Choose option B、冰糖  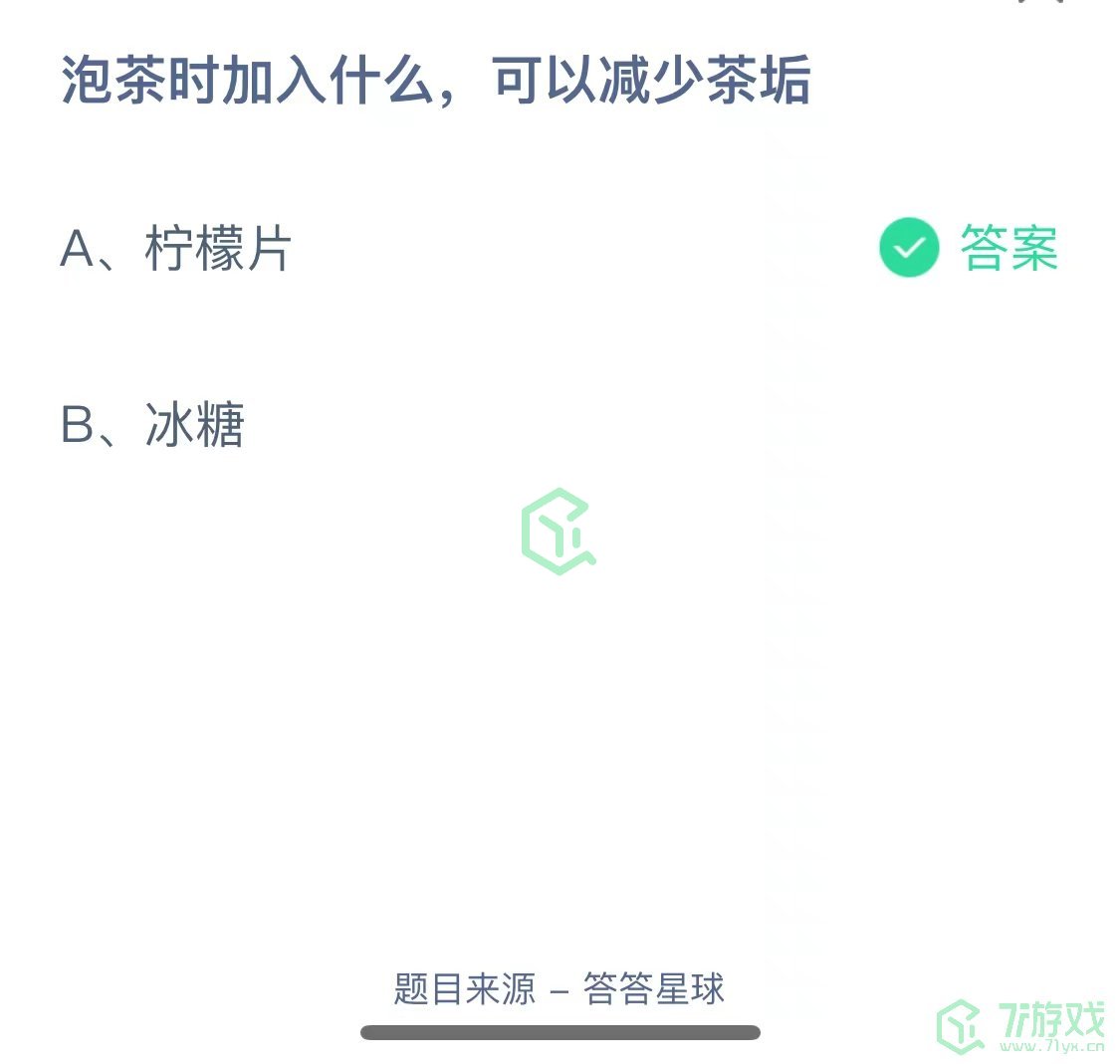153,425
